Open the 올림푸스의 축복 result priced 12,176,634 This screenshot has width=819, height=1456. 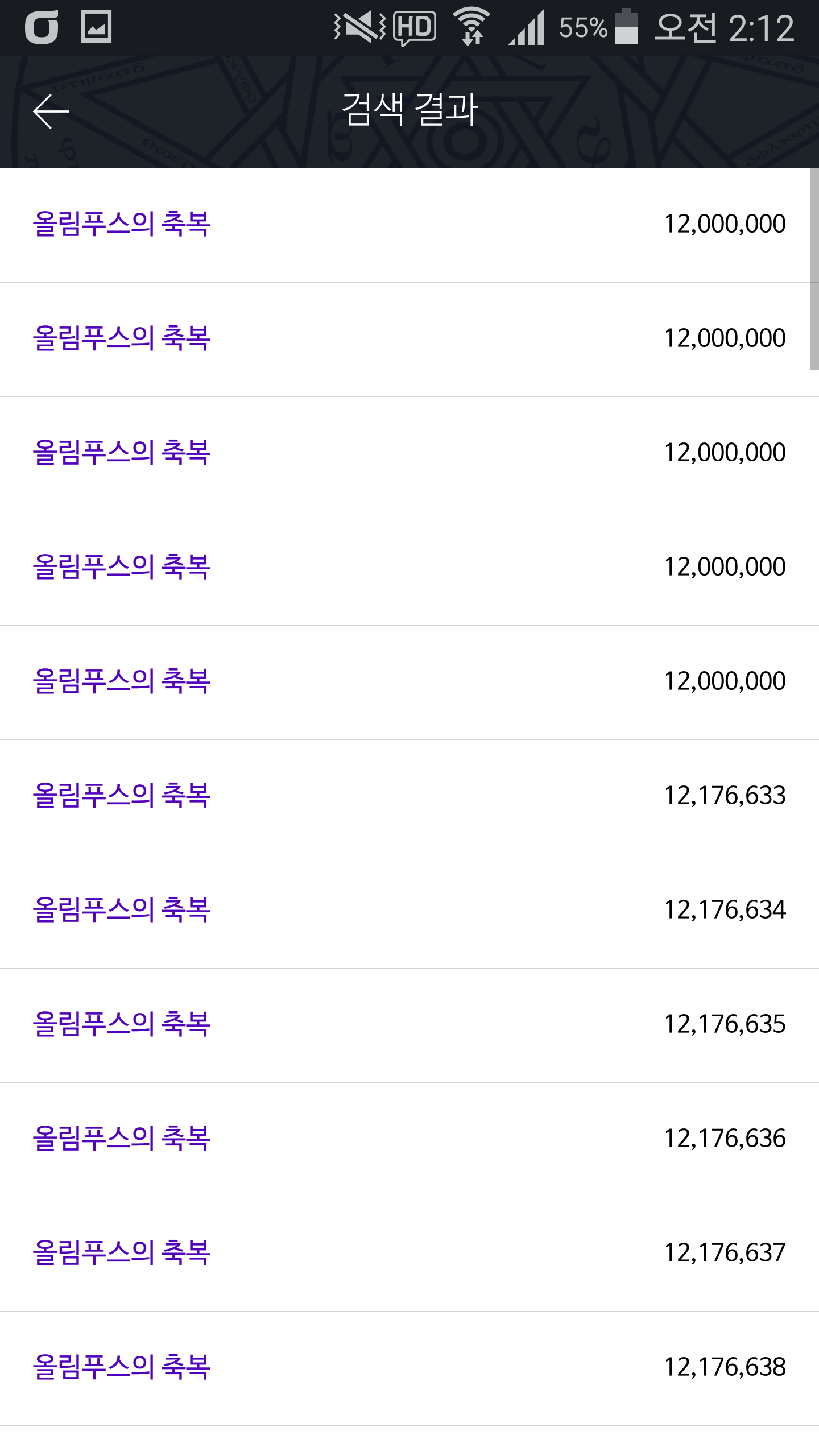click(409, 911)
